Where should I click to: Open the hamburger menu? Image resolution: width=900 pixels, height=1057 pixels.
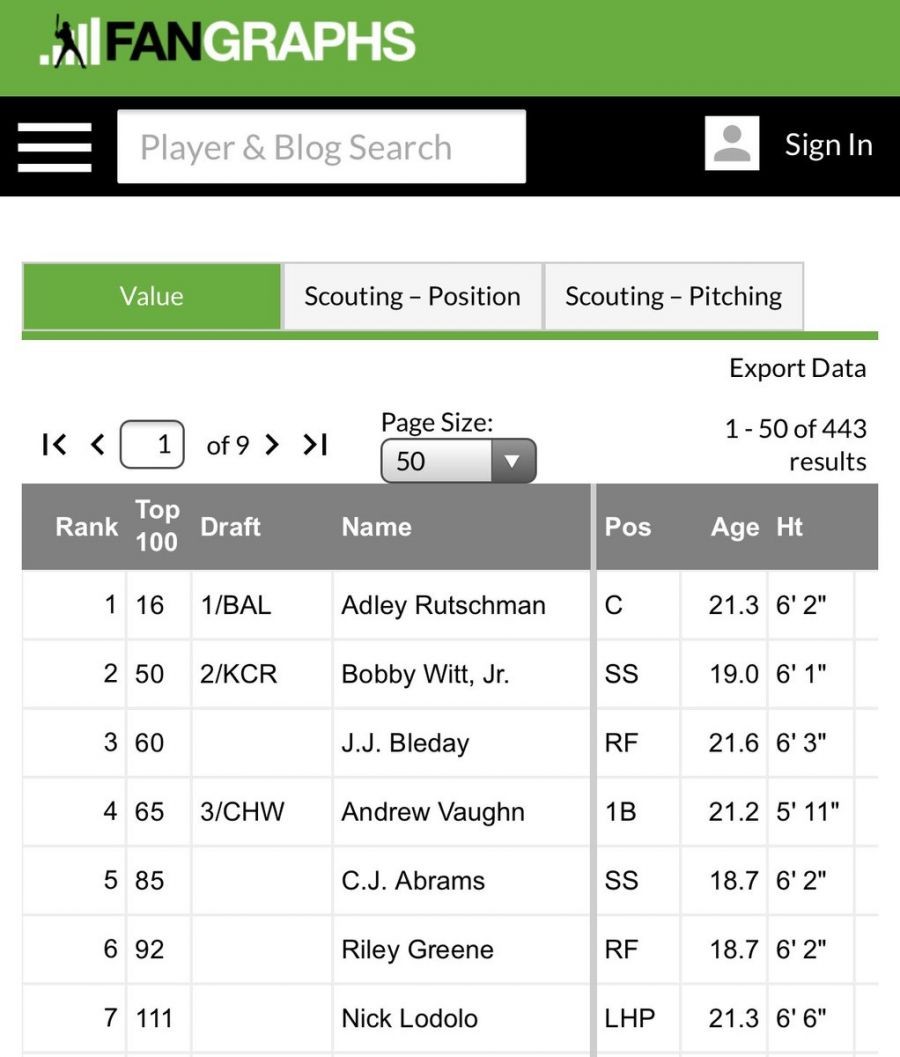[55, 147]
